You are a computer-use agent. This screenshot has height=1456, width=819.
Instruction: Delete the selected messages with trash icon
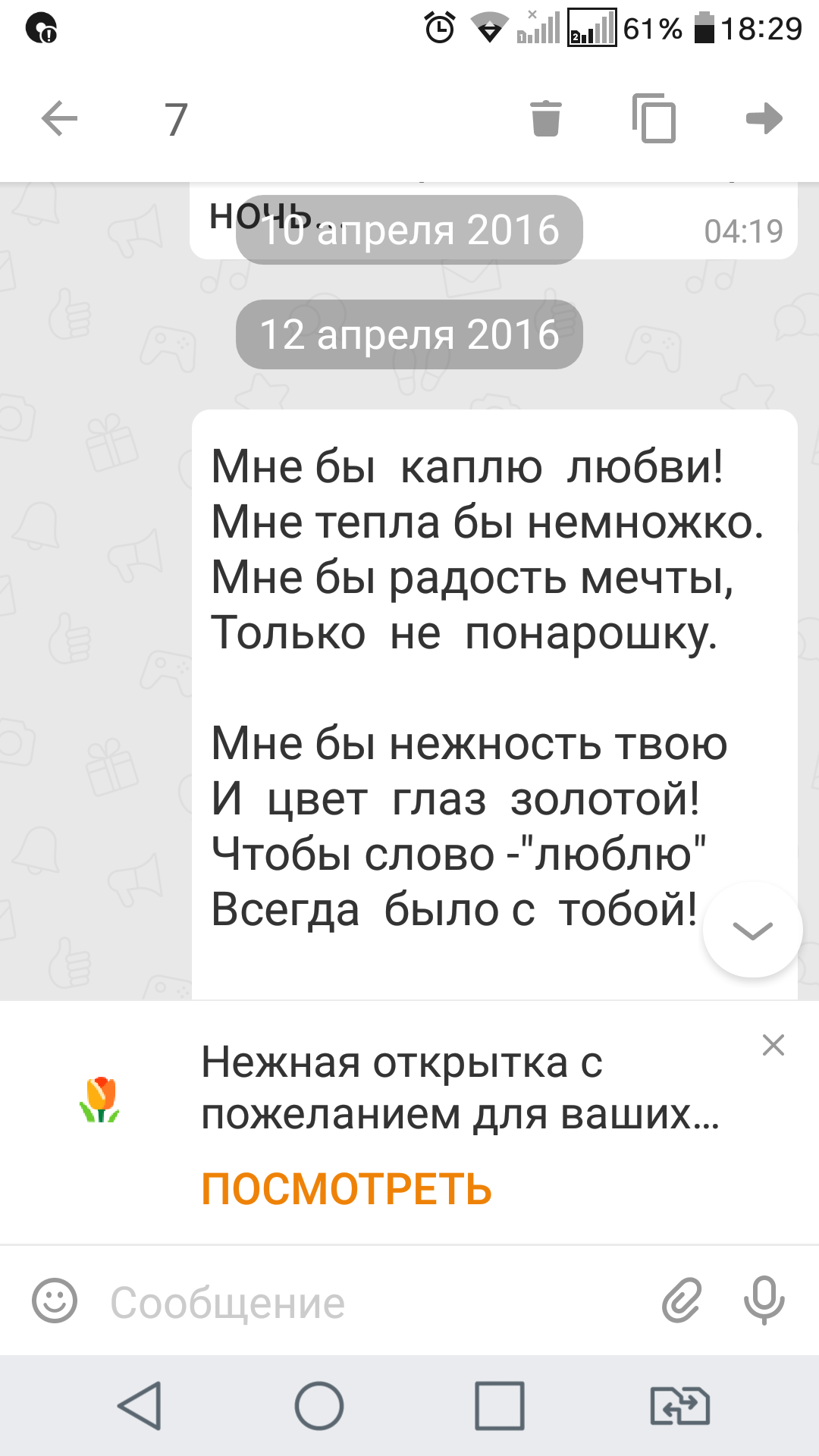pyautogui.click(x=546, y=118)
